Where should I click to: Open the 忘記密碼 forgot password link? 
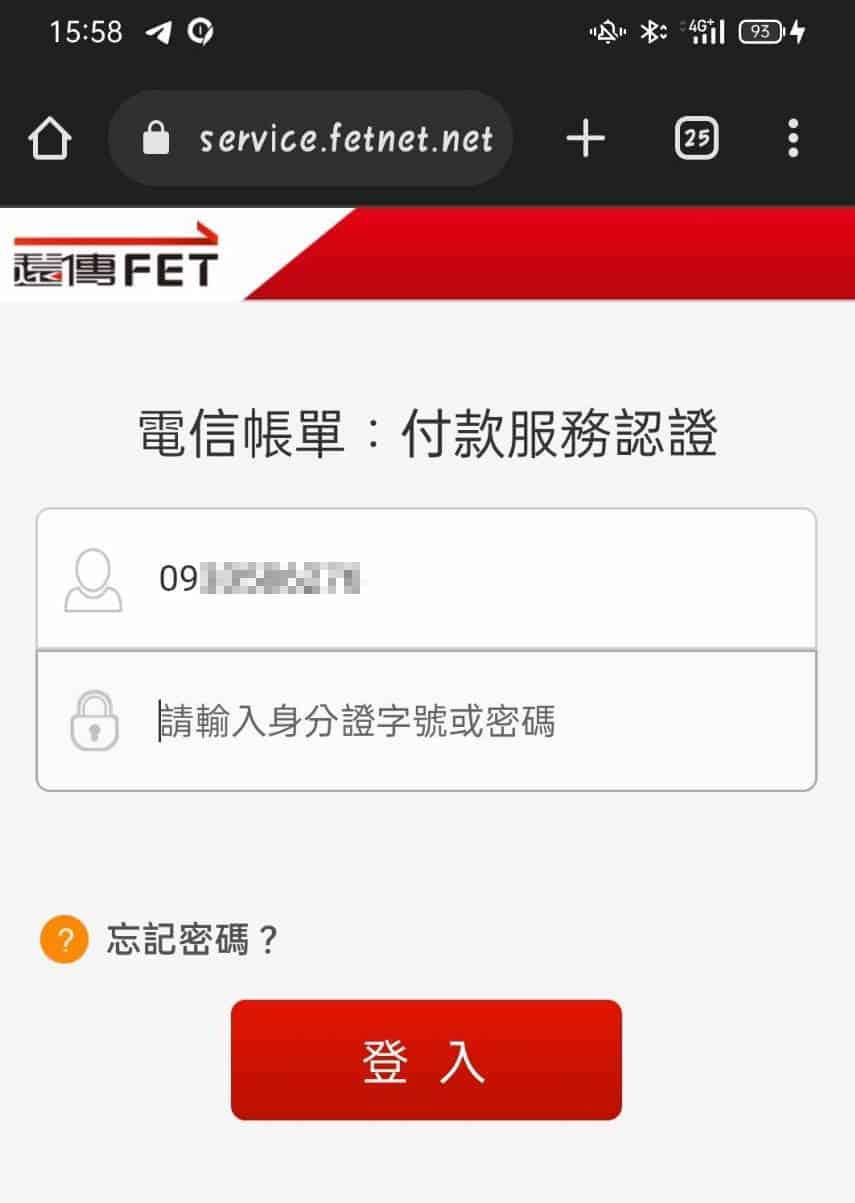pos(190,940)
